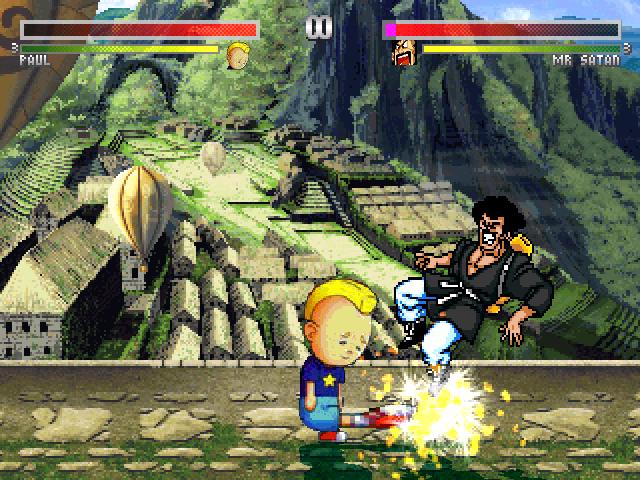Pause the fight with the pause icon
Screen dimensions: 640x480
(x=319, y=28)
